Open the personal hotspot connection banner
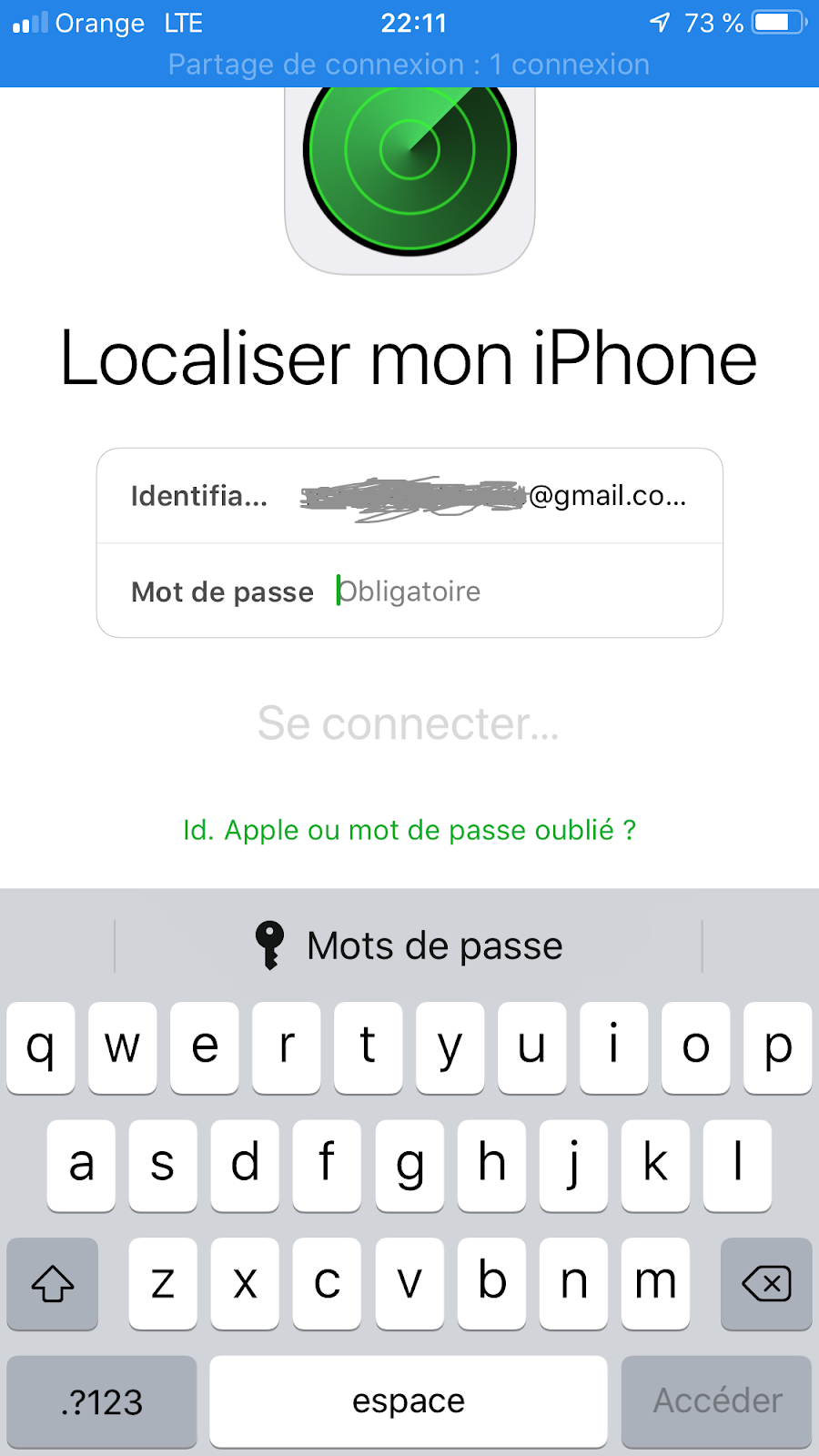 (x=409, y=65)
